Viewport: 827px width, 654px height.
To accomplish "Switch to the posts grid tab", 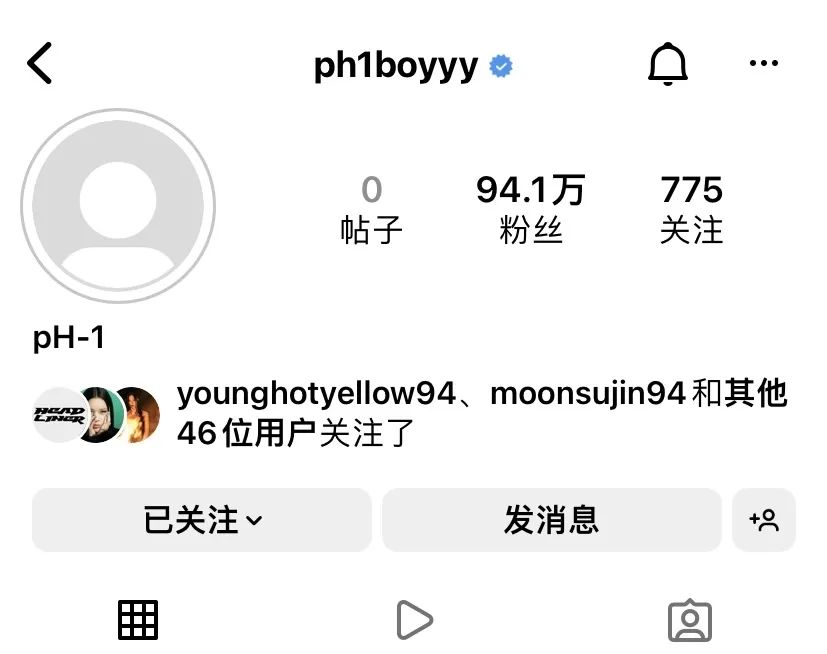I will pyautogui.click(x=138, y=620).
